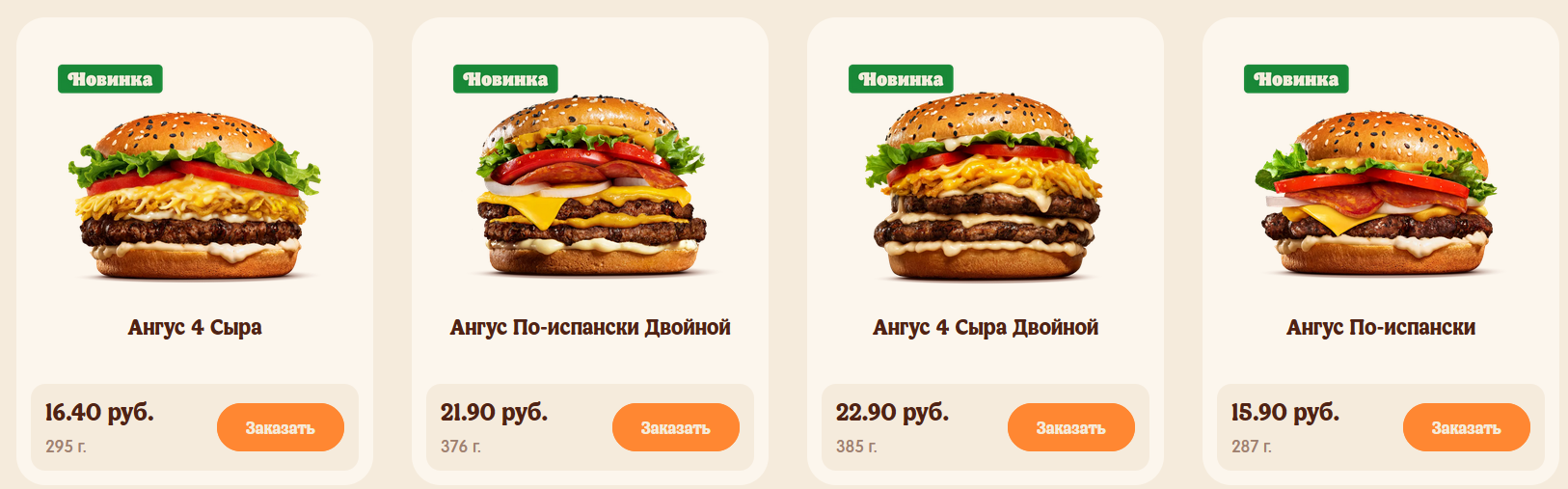Order the Ангус По-испански Двойной burger
1568x489 pixels.
tap(675, 427)
